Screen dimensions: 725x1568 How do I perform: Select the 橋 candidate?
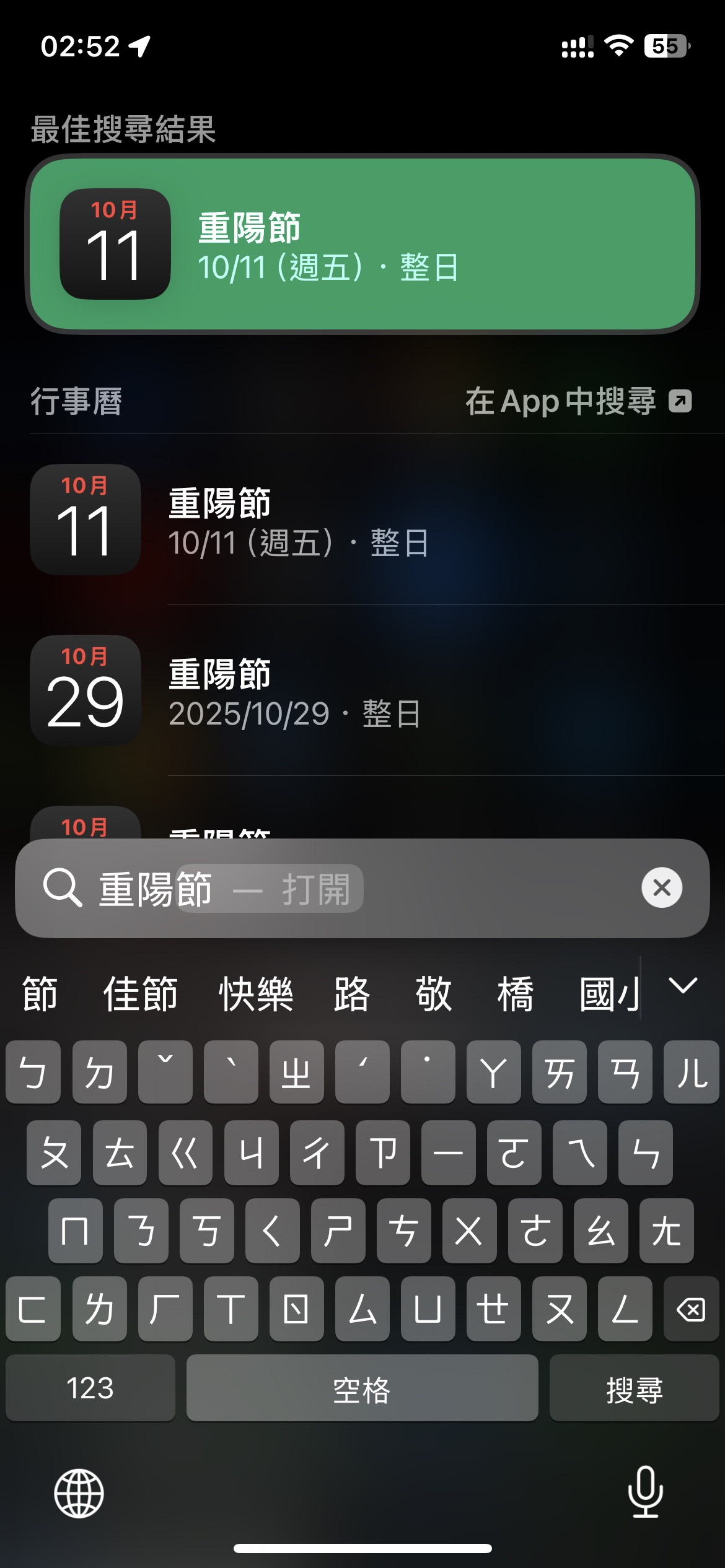(x=516, y=993)
